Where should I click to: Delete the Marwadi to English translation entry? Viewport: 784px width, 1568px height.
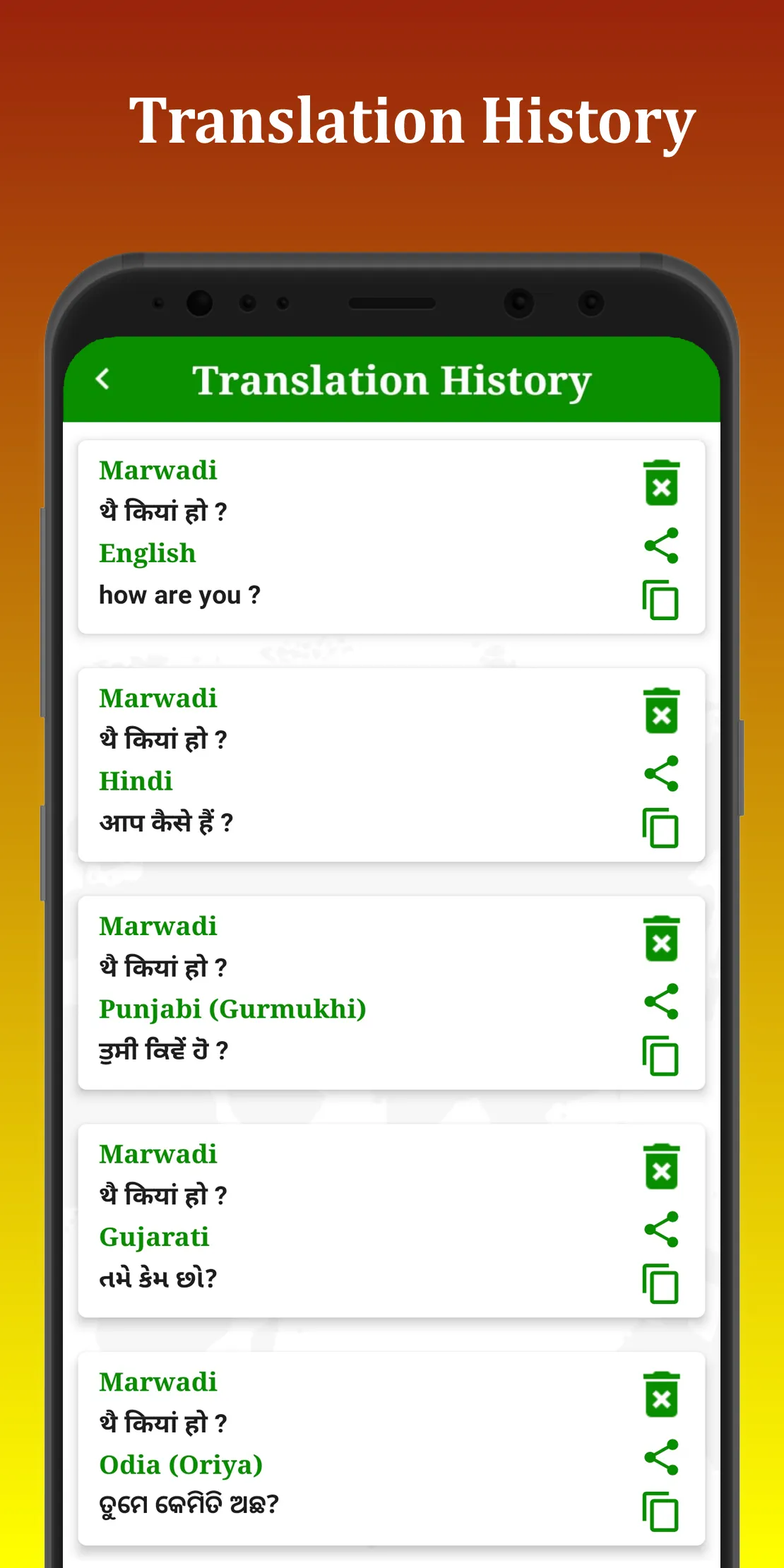661,483
